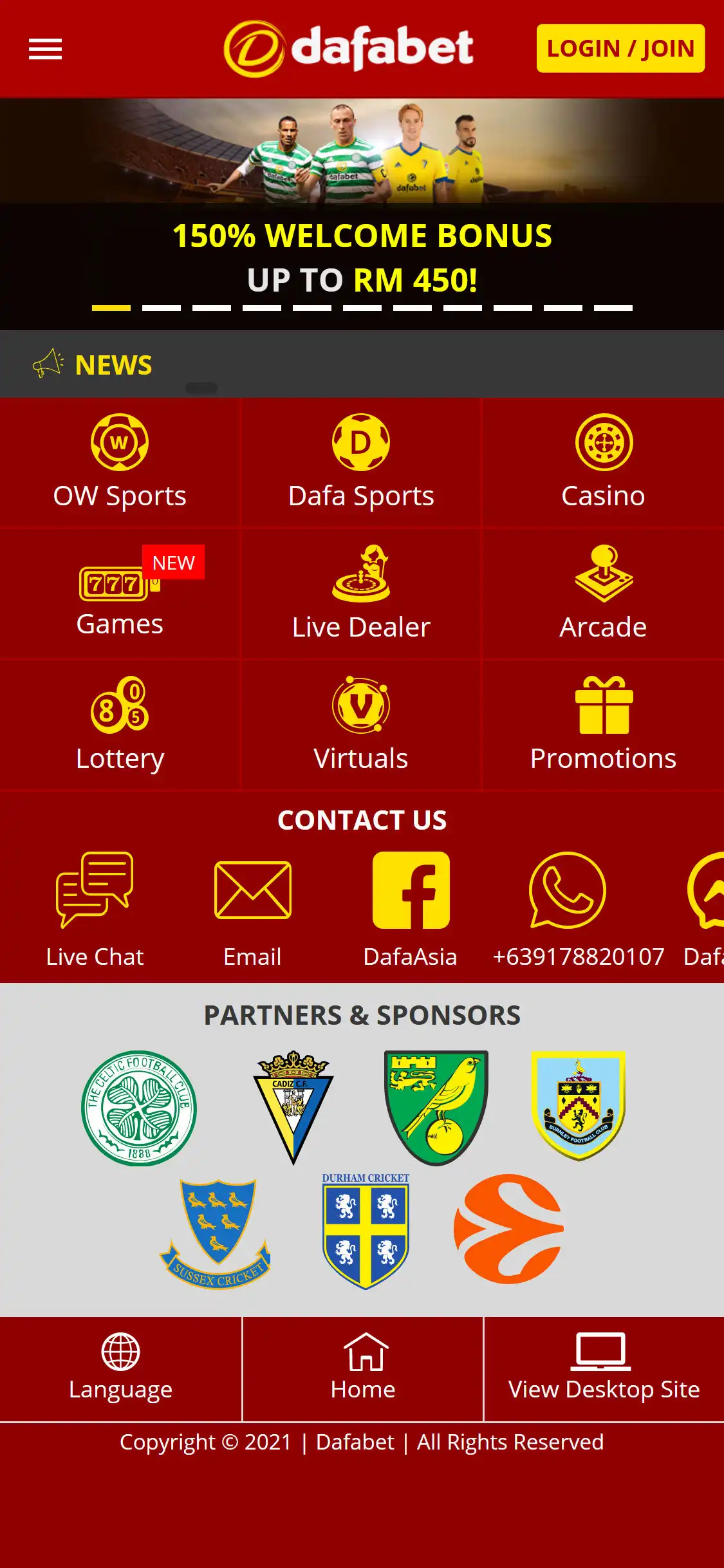724x1568 pixels.
Task: Open Dafa Sports section
Action: [361, 462]
